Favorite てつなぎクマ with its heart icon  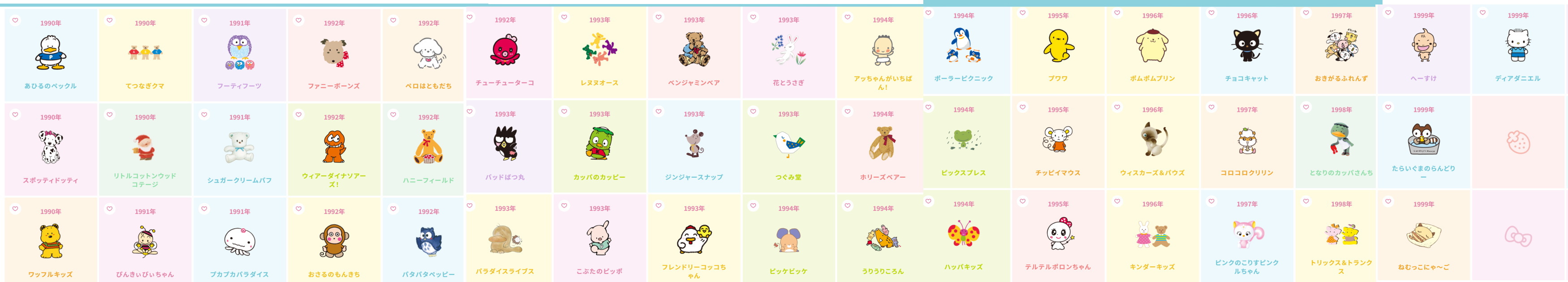(110, 20)
